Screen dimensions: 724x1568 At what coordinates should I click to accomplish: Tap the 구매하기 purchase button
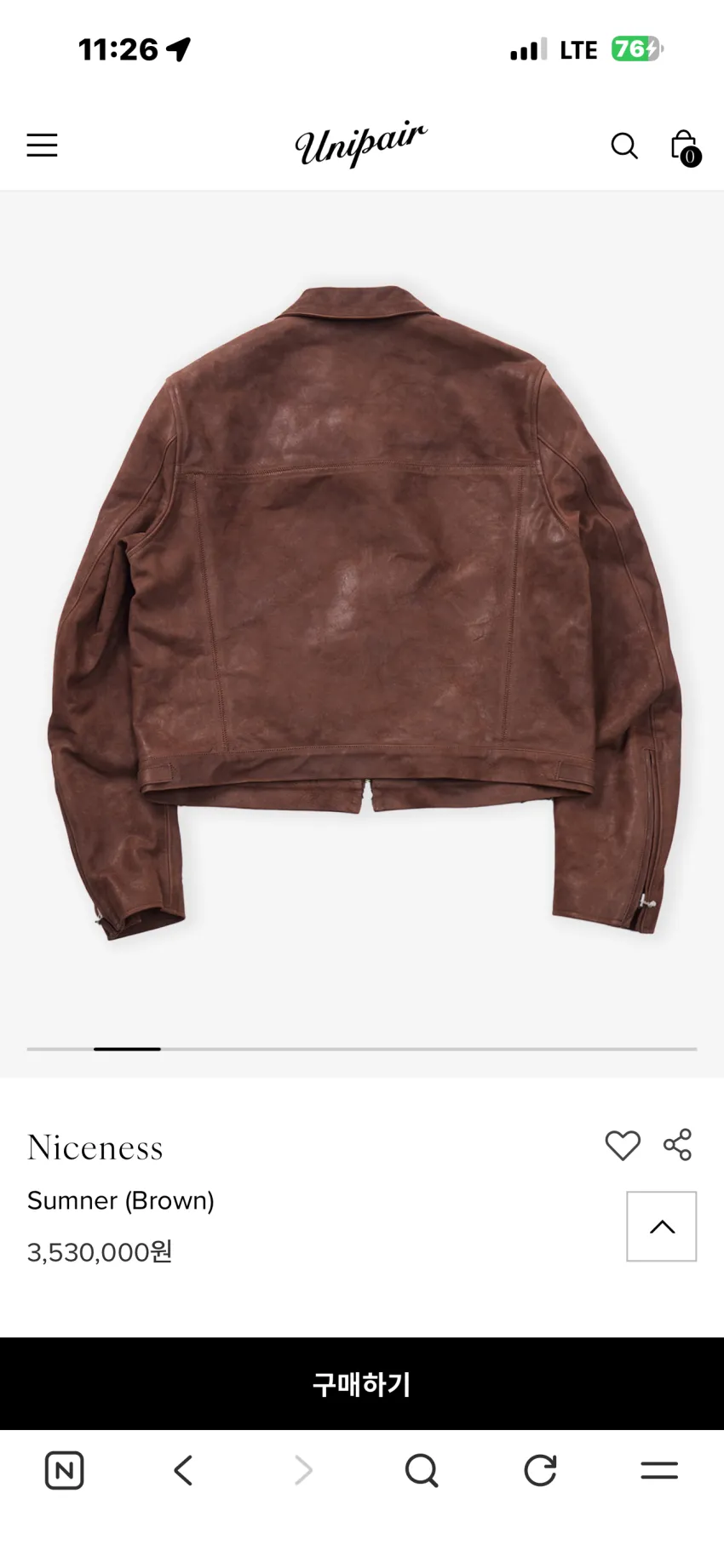[362, 1384]
